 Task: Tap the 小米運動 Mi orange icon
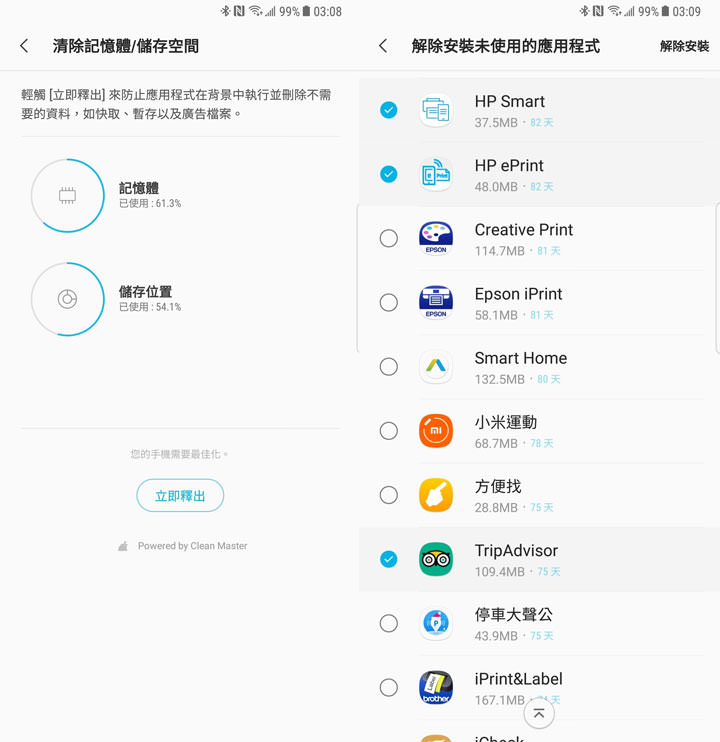[x=436, y=430]
